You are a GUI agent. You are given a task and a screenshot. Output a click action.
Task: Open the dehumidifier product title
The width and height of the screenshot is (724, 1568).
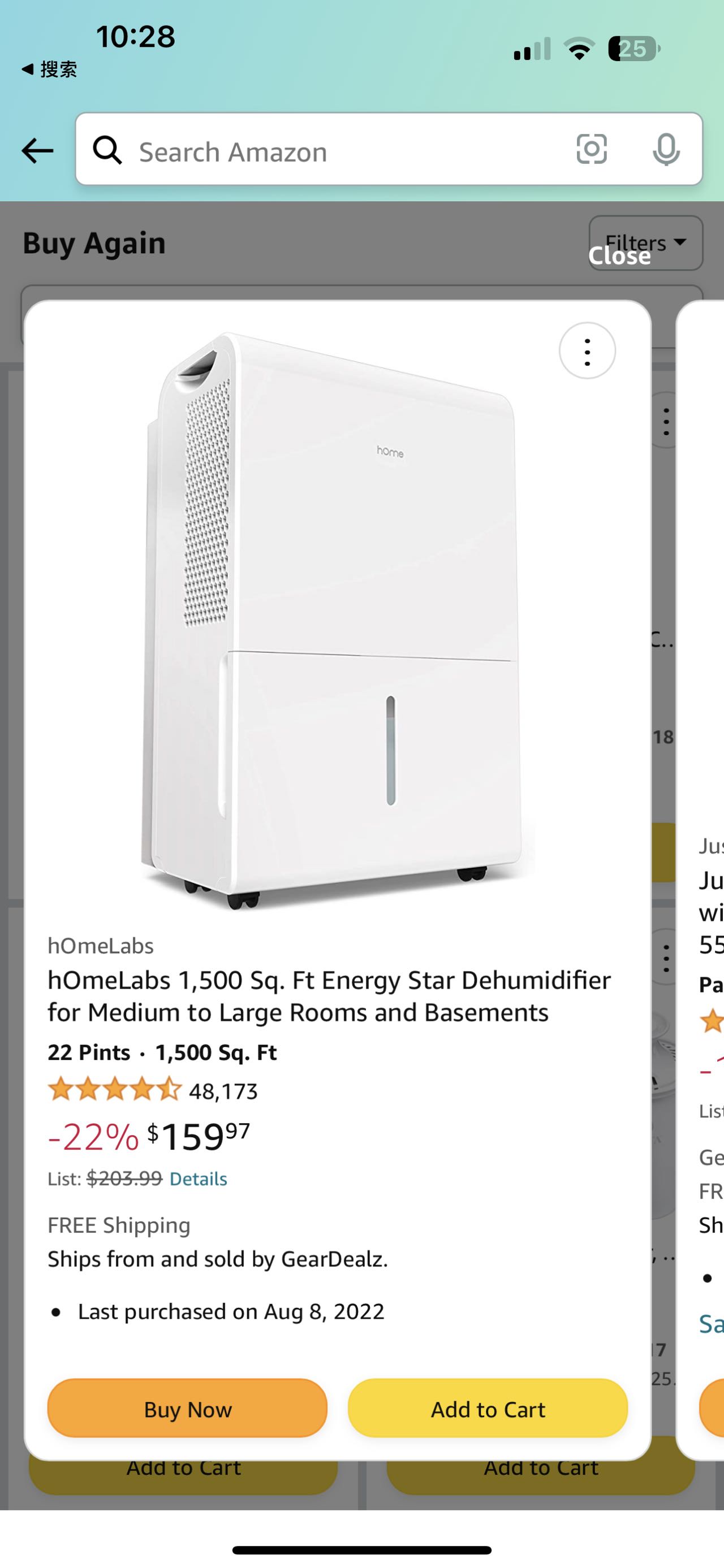[329, 996]
